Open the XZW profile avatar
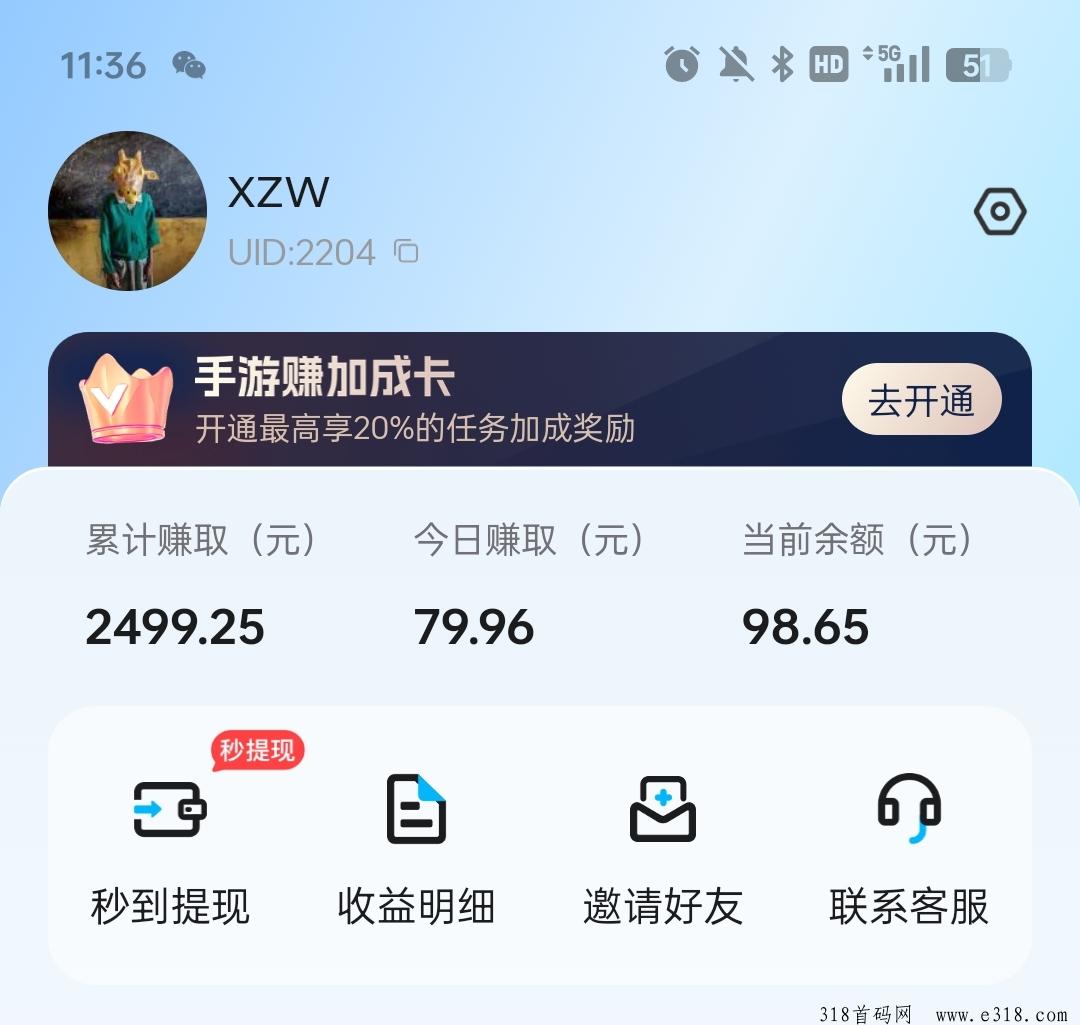 tap(127, 211)
